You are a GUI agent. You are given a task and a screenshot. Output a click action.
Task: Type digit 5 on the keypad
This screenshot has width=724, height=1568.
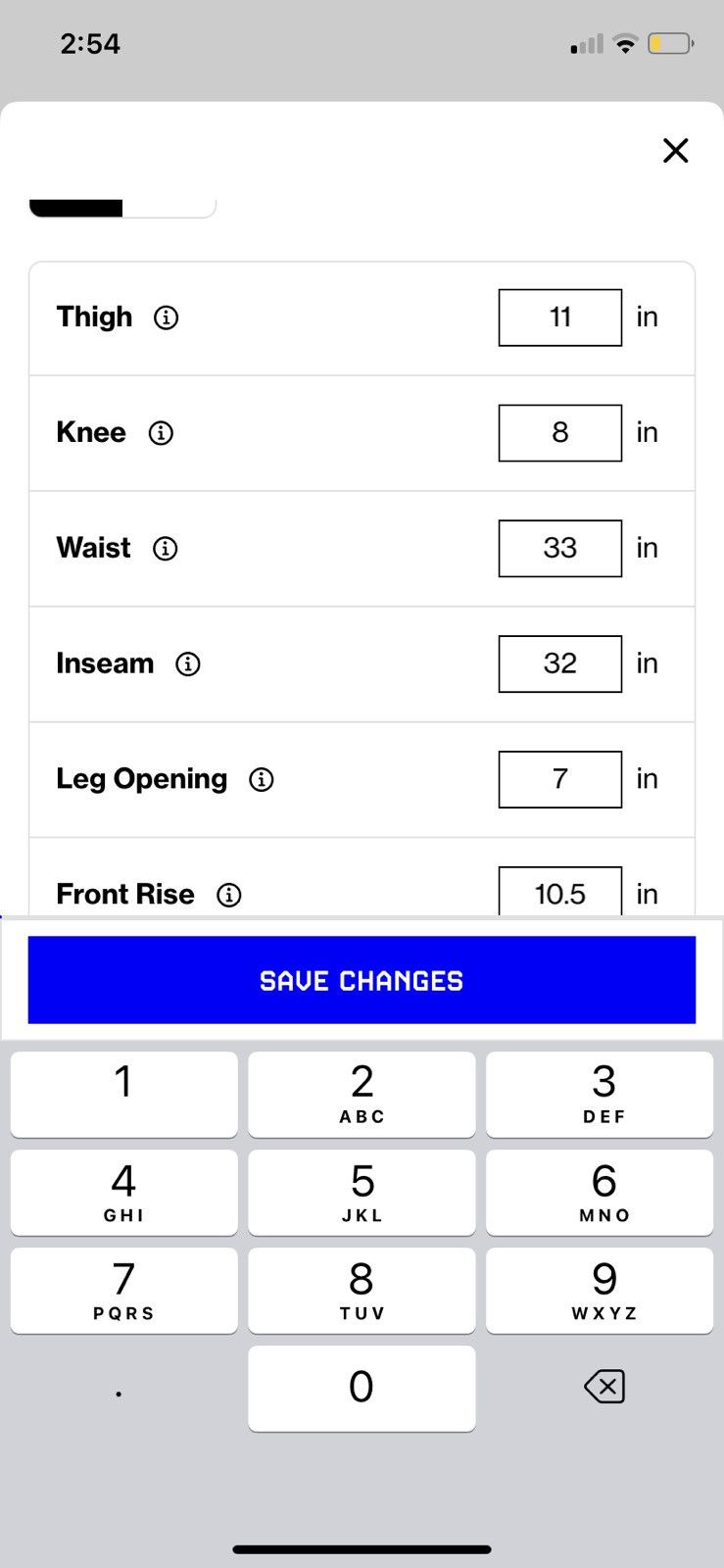click(x=362, y=1193)
